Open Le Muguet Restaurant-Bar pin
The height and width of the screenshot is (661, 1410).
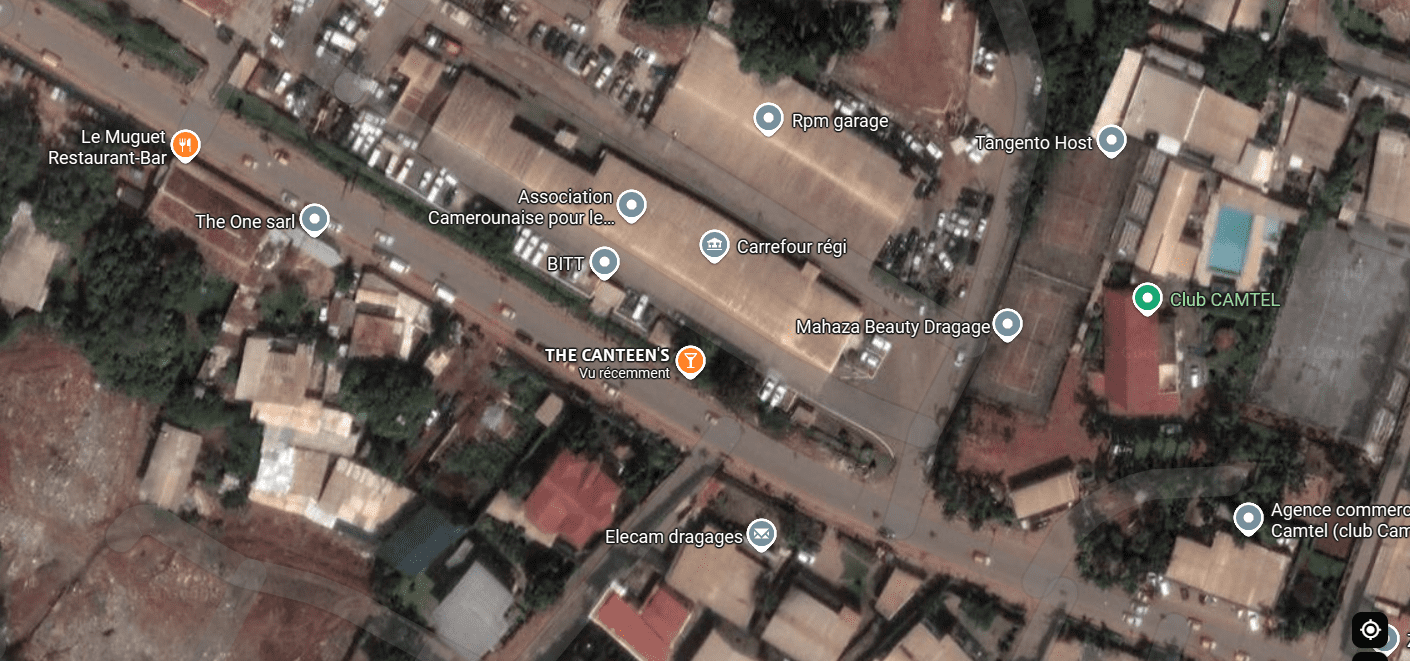coord(185,145)
